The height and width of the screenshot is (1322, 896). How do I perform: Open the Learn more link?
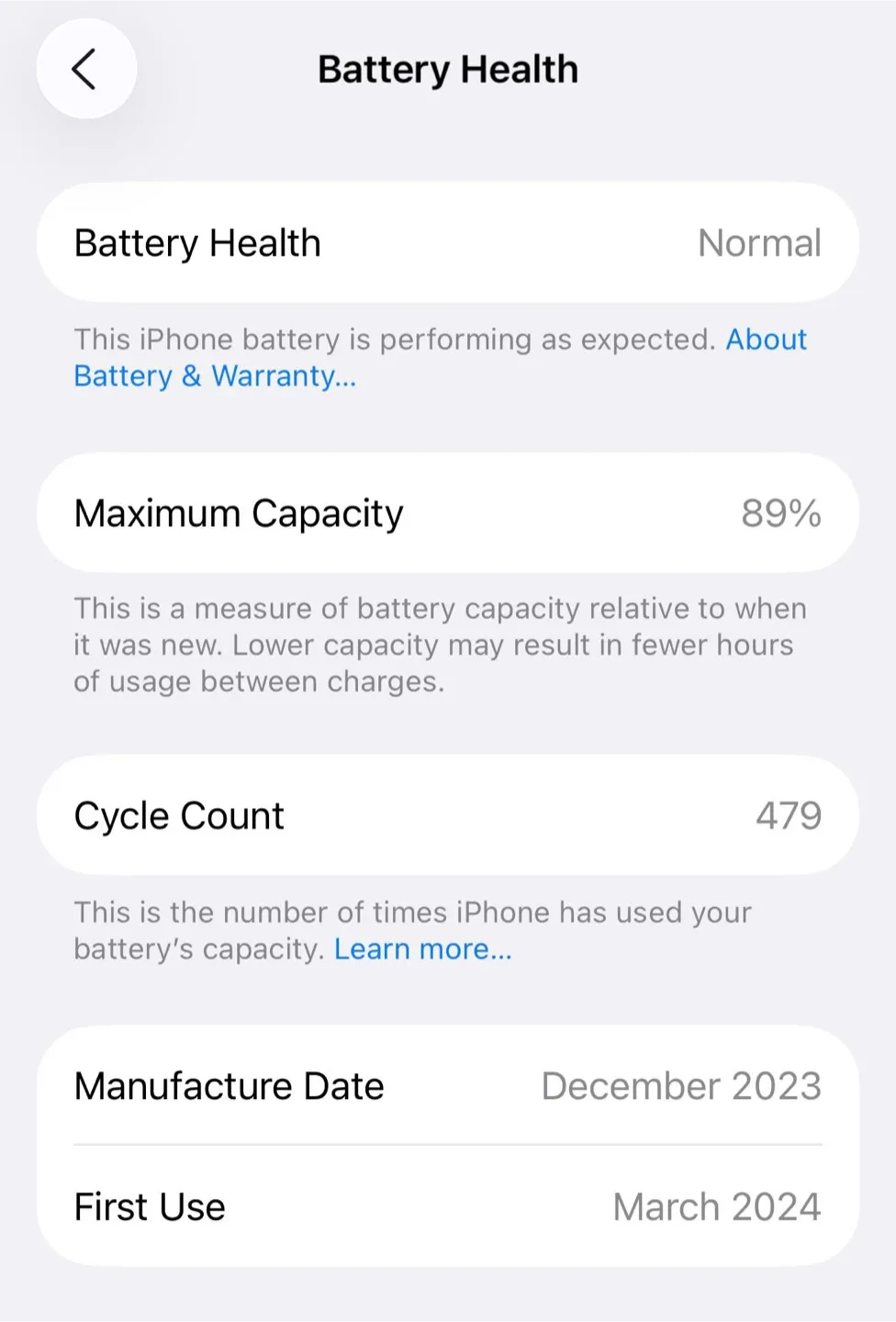422,948
